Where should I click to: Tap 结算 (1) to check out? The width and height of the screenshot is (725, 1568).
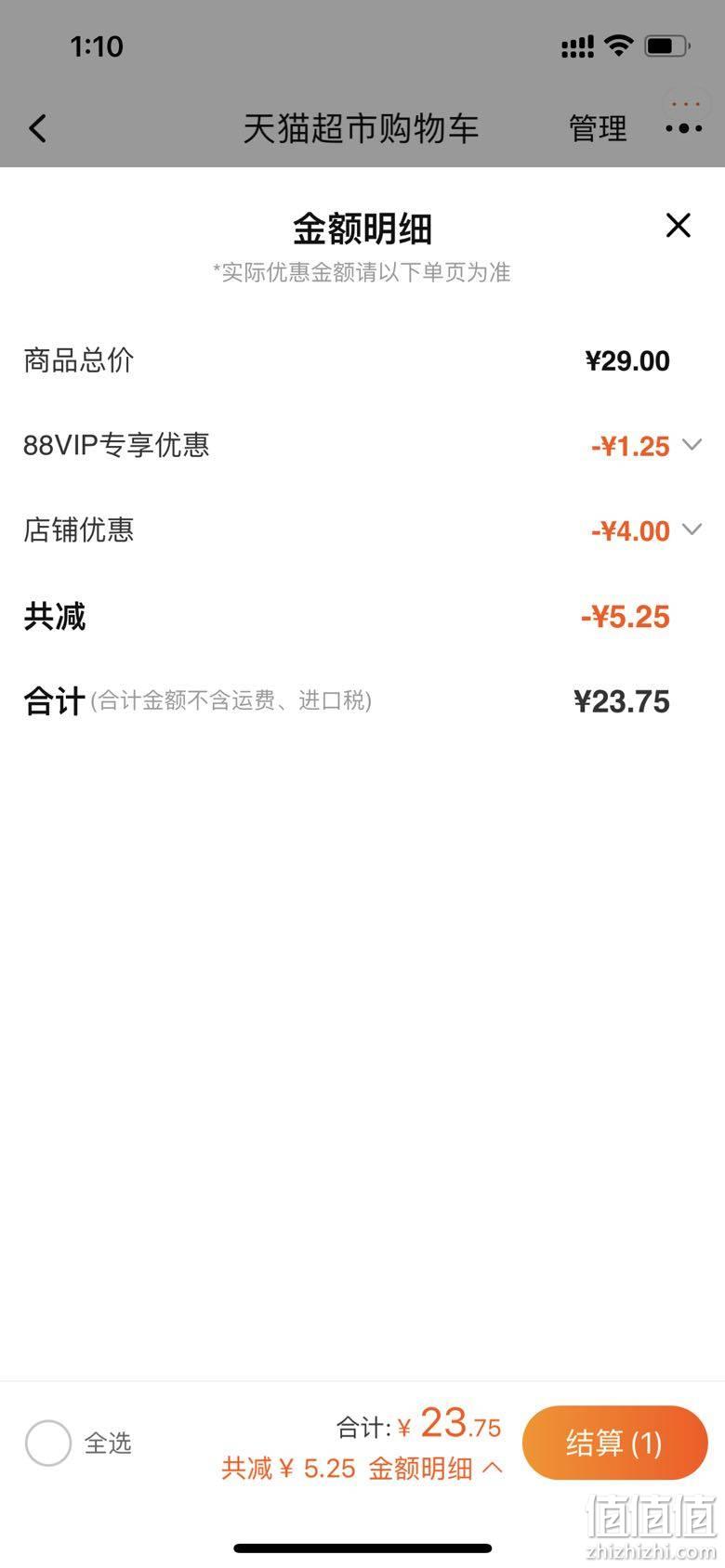[614, 1443]
